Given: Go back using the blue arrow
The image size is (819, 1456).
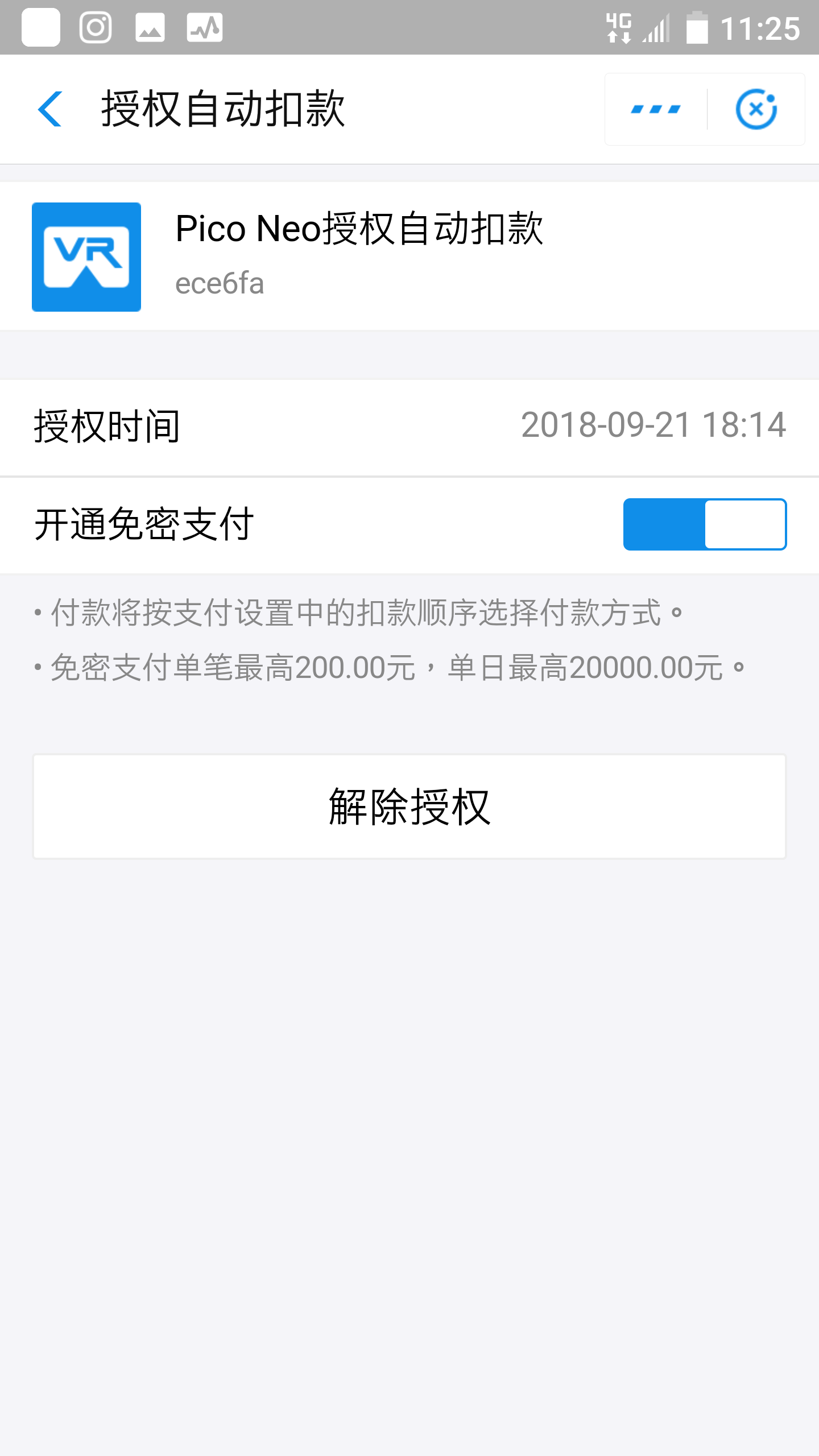Looking at the screenshot, I should [49, 109].
